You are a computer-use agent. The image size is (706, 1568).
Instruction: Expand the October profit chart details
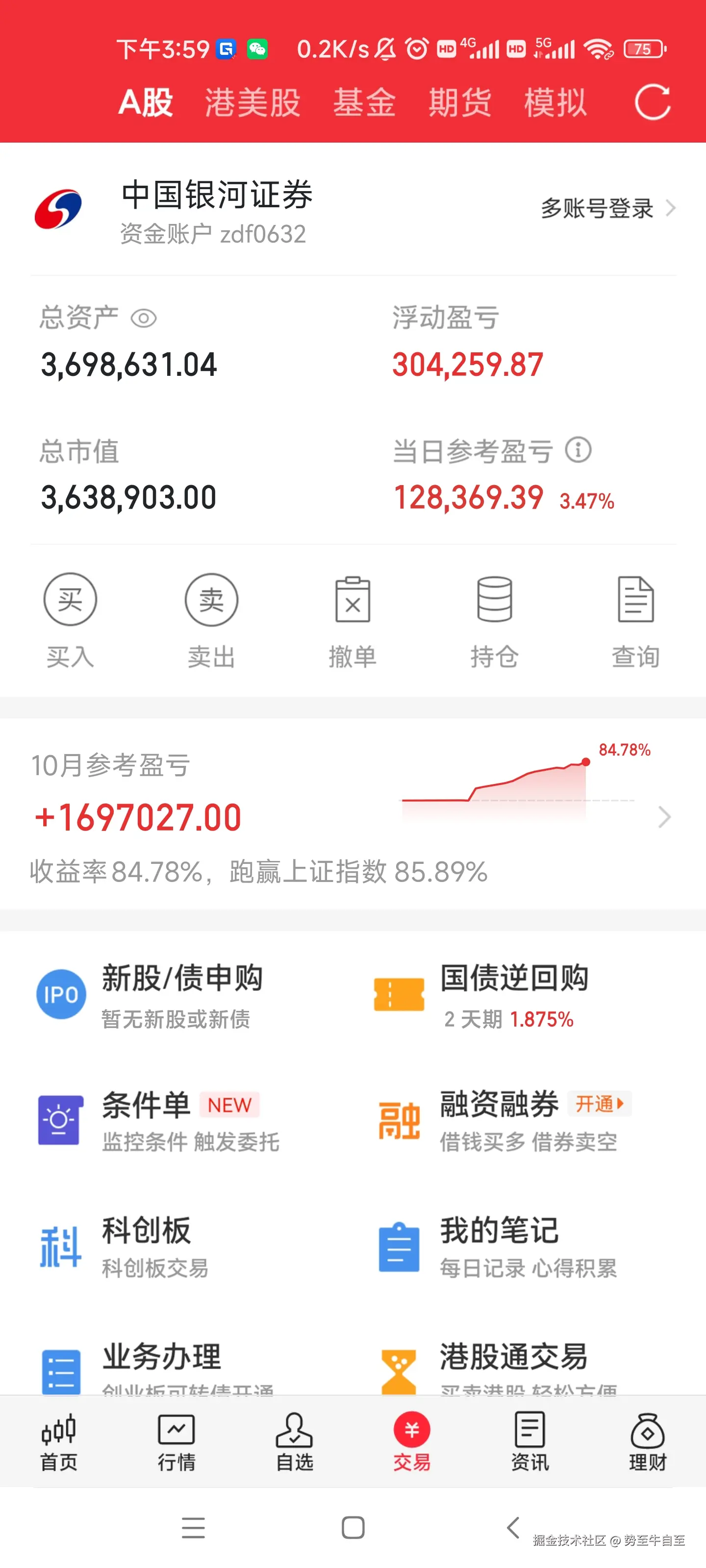pyautogui.click(x=664, y=817)
